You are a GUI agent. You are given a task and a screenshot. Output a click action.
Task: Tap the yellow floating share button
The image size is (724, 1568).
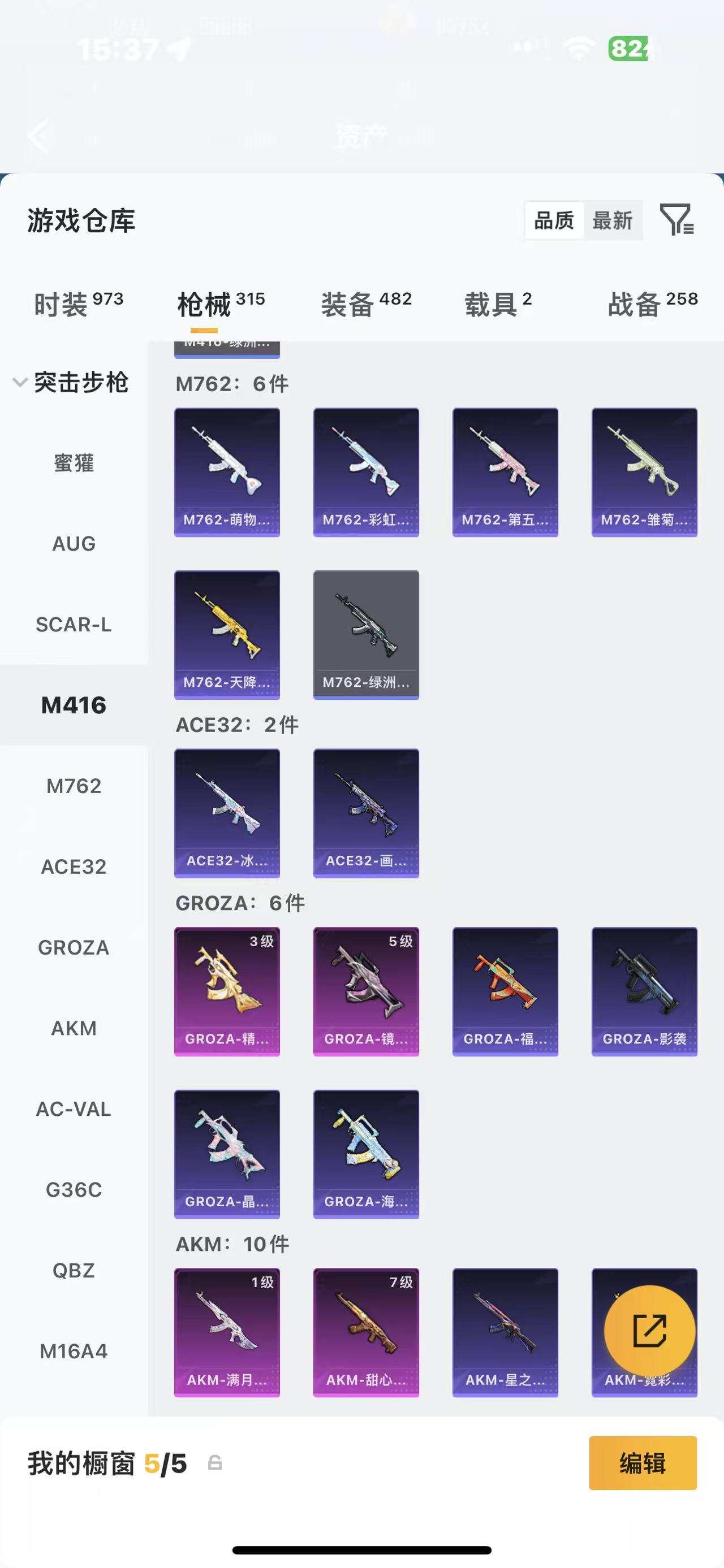point(650,1331)
